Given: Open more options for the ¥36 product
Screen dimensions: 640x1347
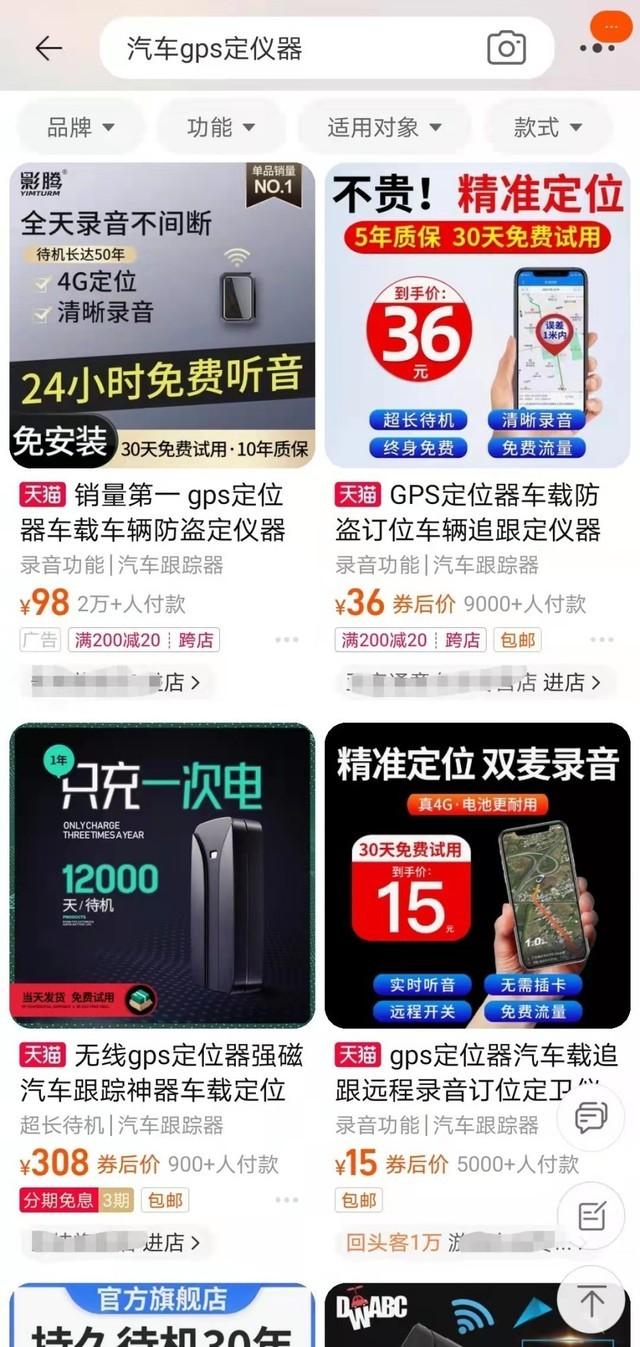Looking at the screenshot, I should point(602,640).
